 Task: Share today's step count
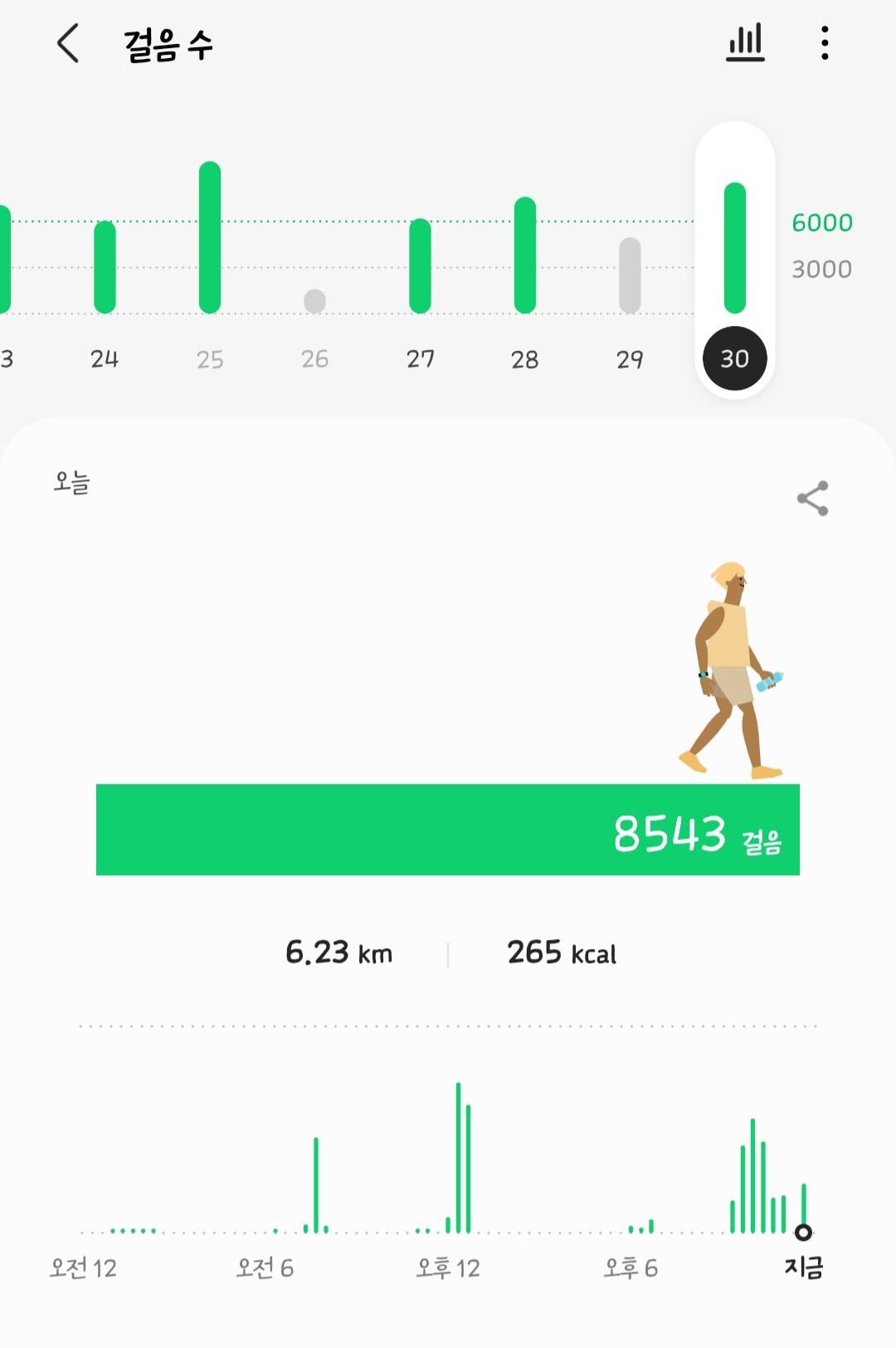pos(812,499)
